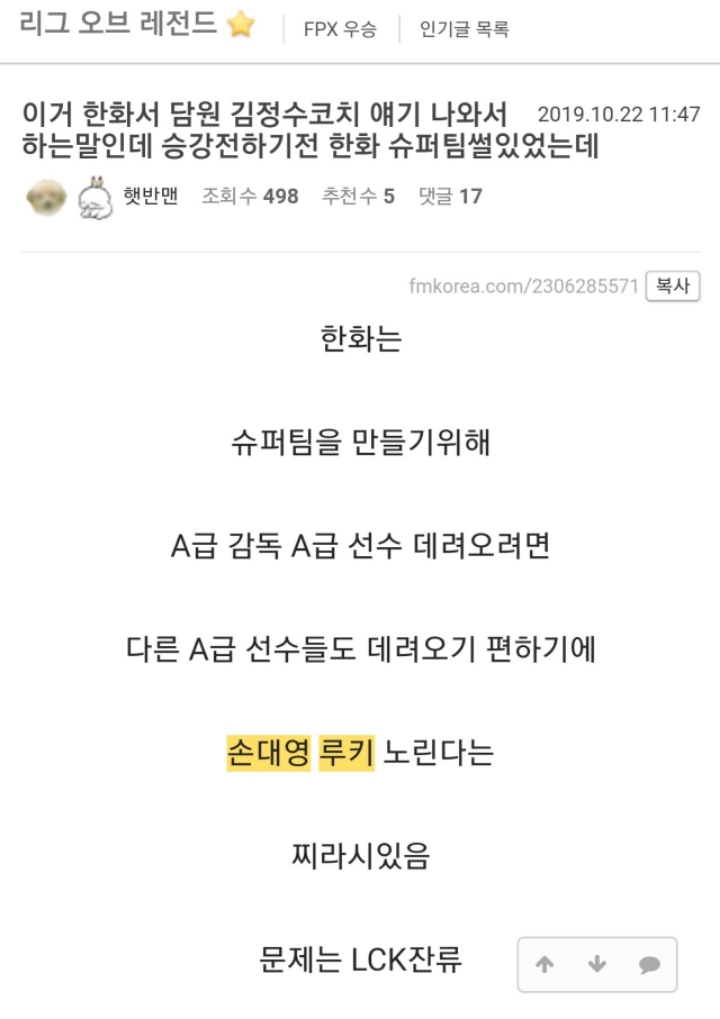The height and width of the screenshot is (1019, 720).
Task: Open the highlighted 루키 keyword
Action: coord(346,752)
